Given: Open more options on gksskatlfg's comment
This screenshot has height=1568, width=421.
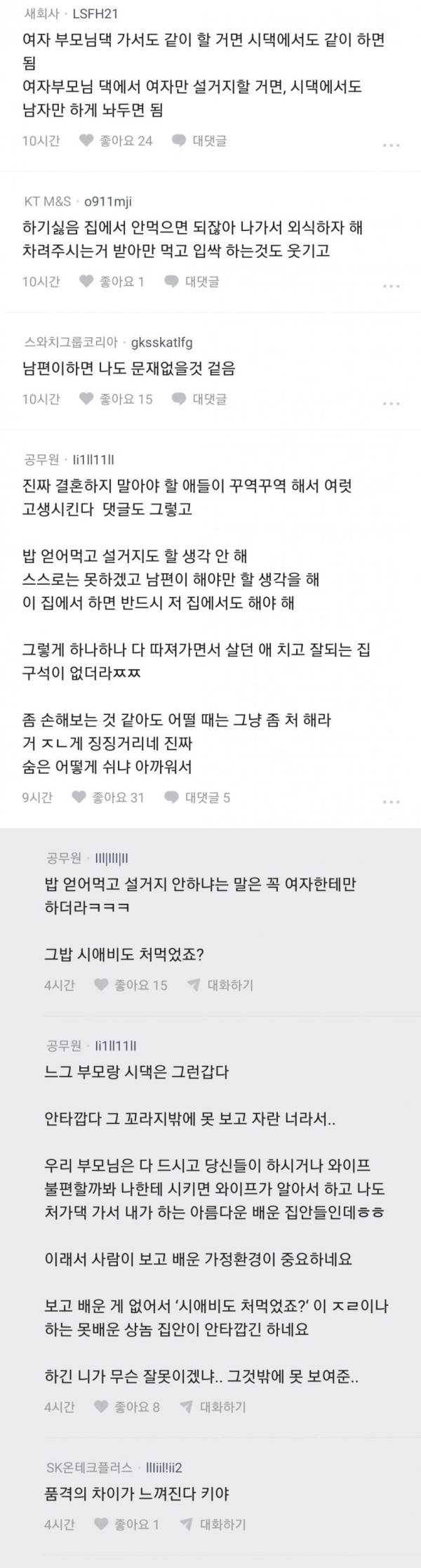Looking at the screenshot, I should tap(391, 403).
